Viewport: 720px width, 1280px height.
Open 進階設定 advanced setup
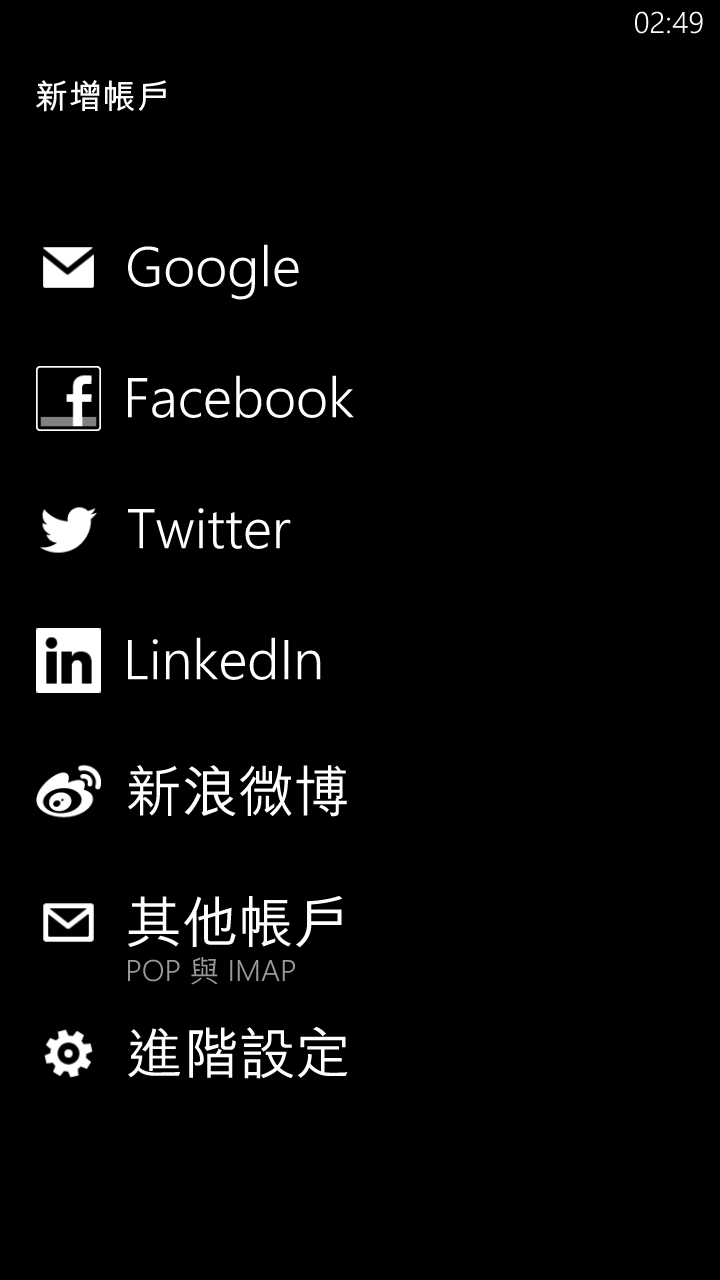tap(237, 1054)
